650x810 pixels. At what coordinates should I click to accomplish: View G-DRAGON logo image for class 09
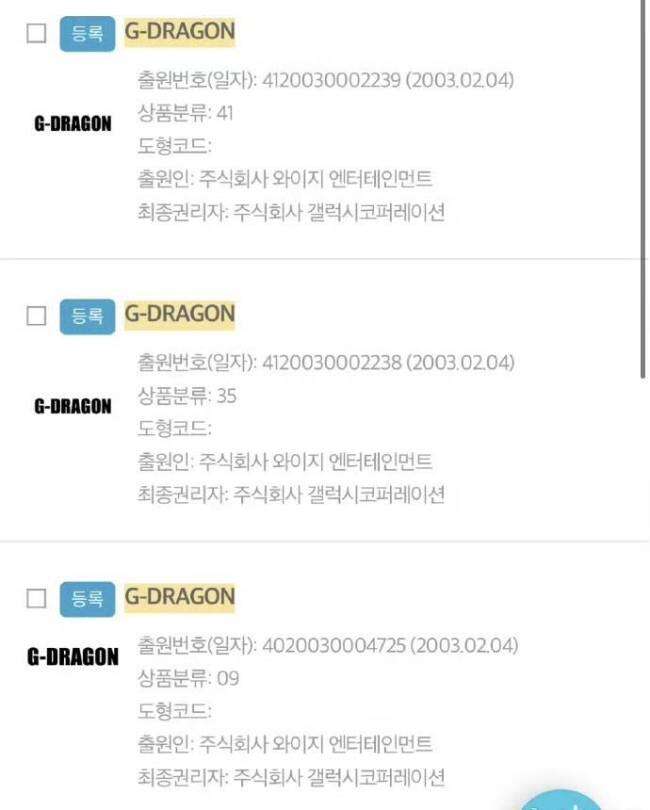click(72, 657)
